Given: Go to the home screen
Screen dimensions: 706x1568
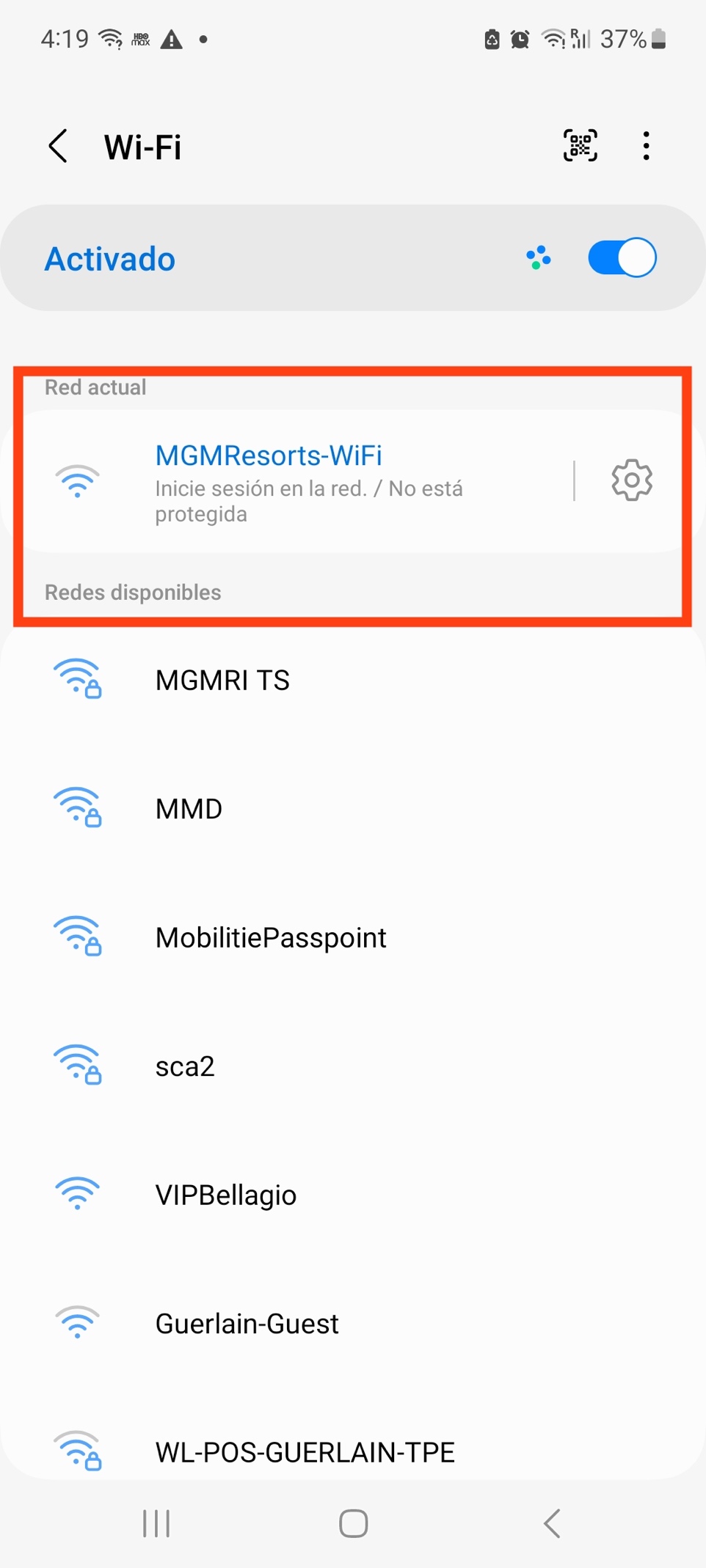Looking at the screenshot, I should coord(353,1523).
